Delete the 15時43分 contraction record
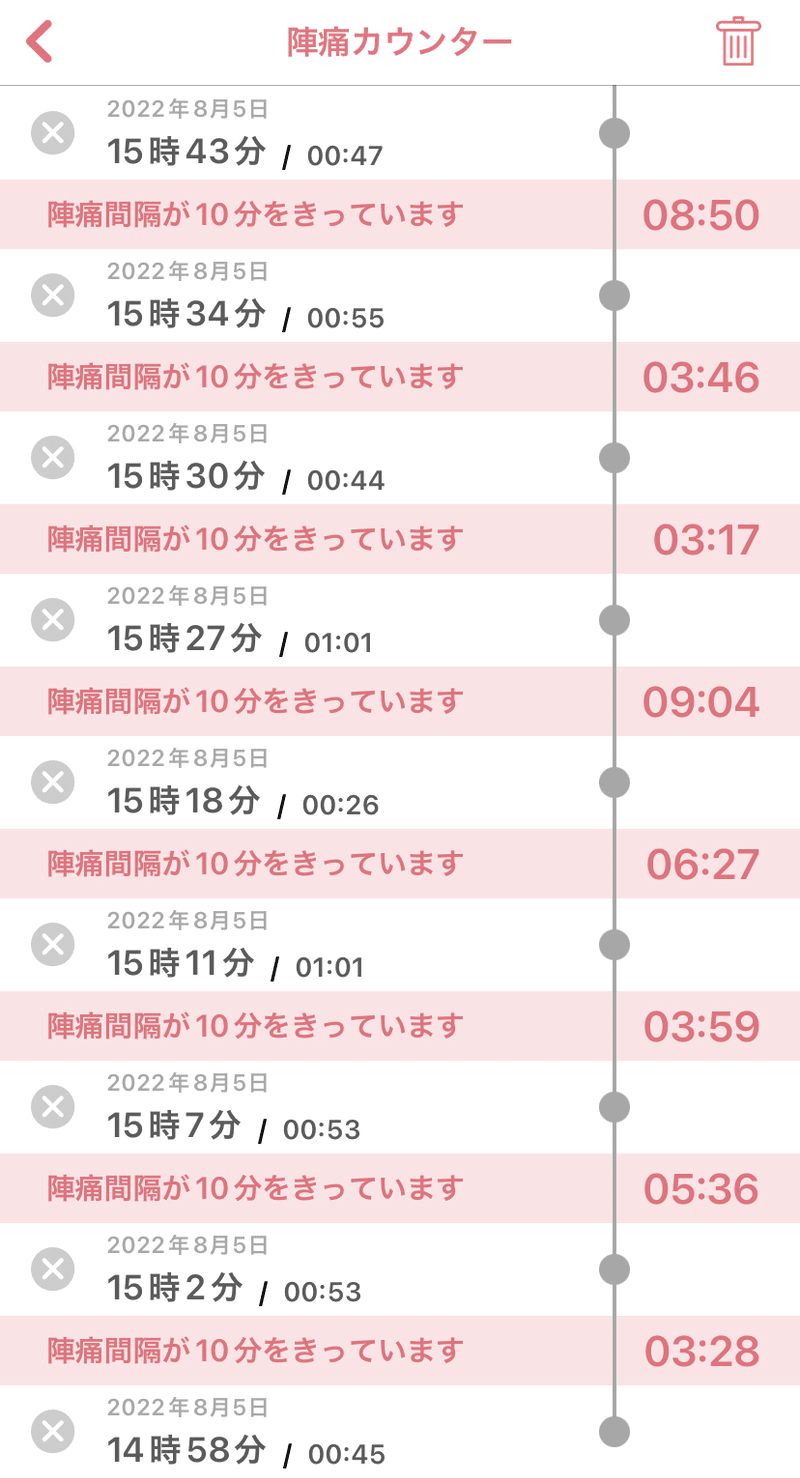Screen dimensions: 800x1478 [x=52, y=132]
